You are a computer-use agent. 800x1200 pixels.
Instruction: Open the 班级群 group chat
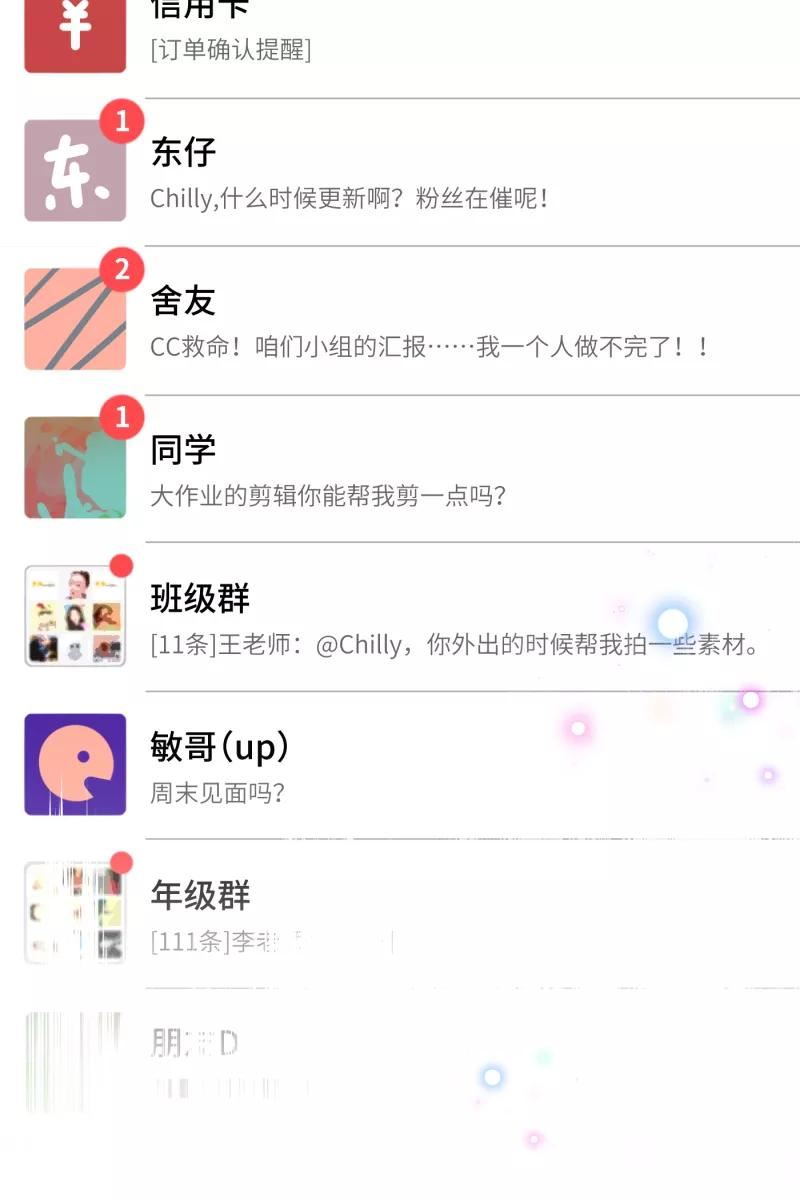tap(400, 616)
